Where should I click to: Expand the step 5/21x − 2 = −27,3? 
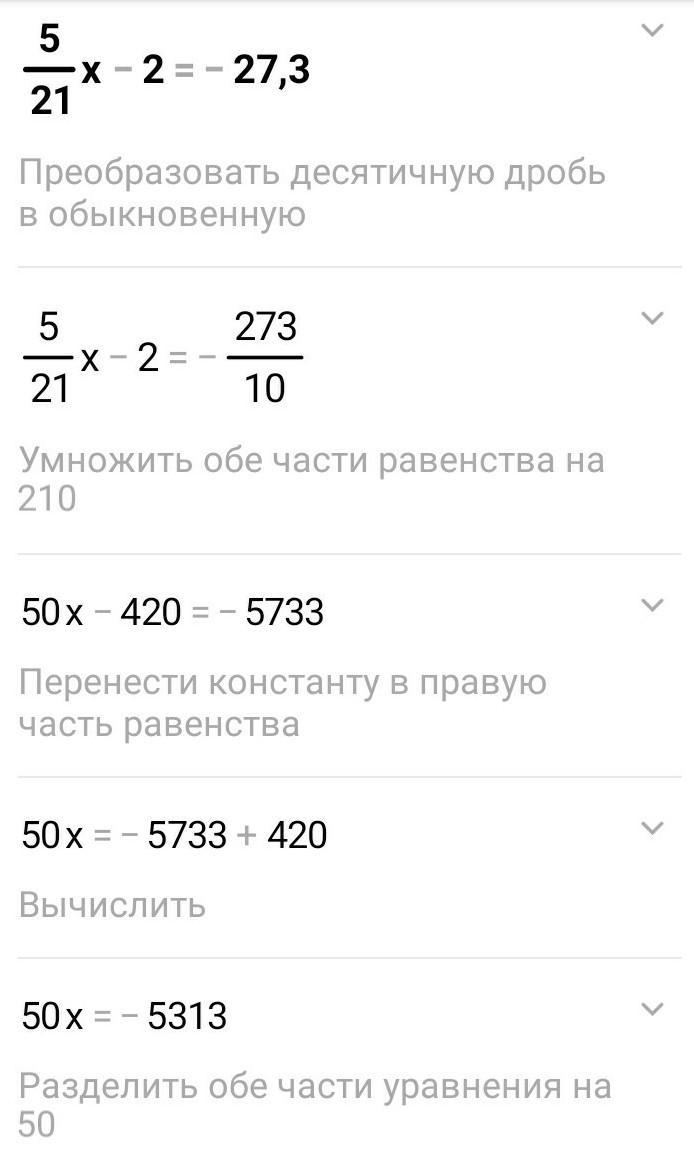coord(652,31)
